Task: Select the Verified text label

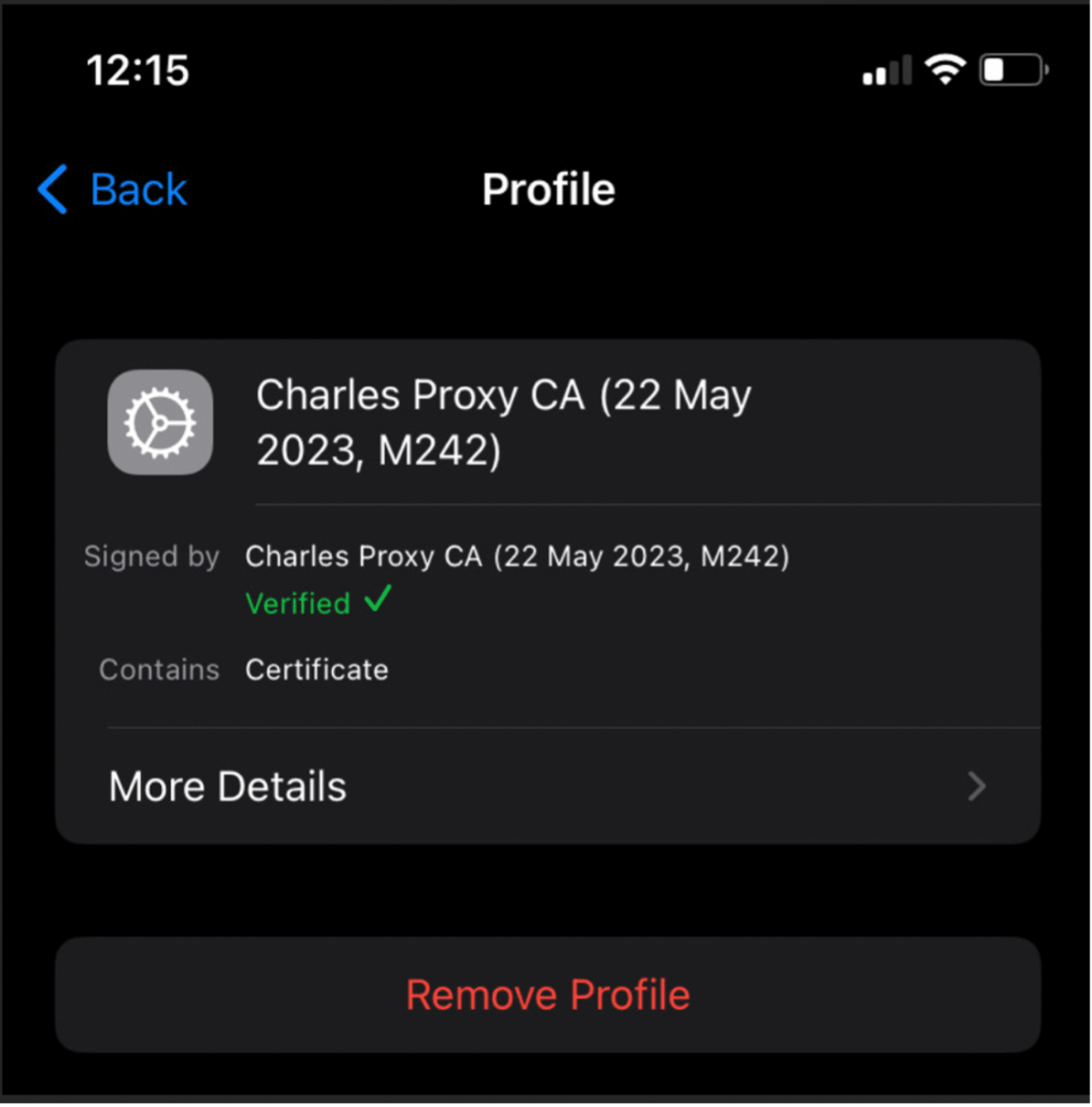Action: pos(297,602)
